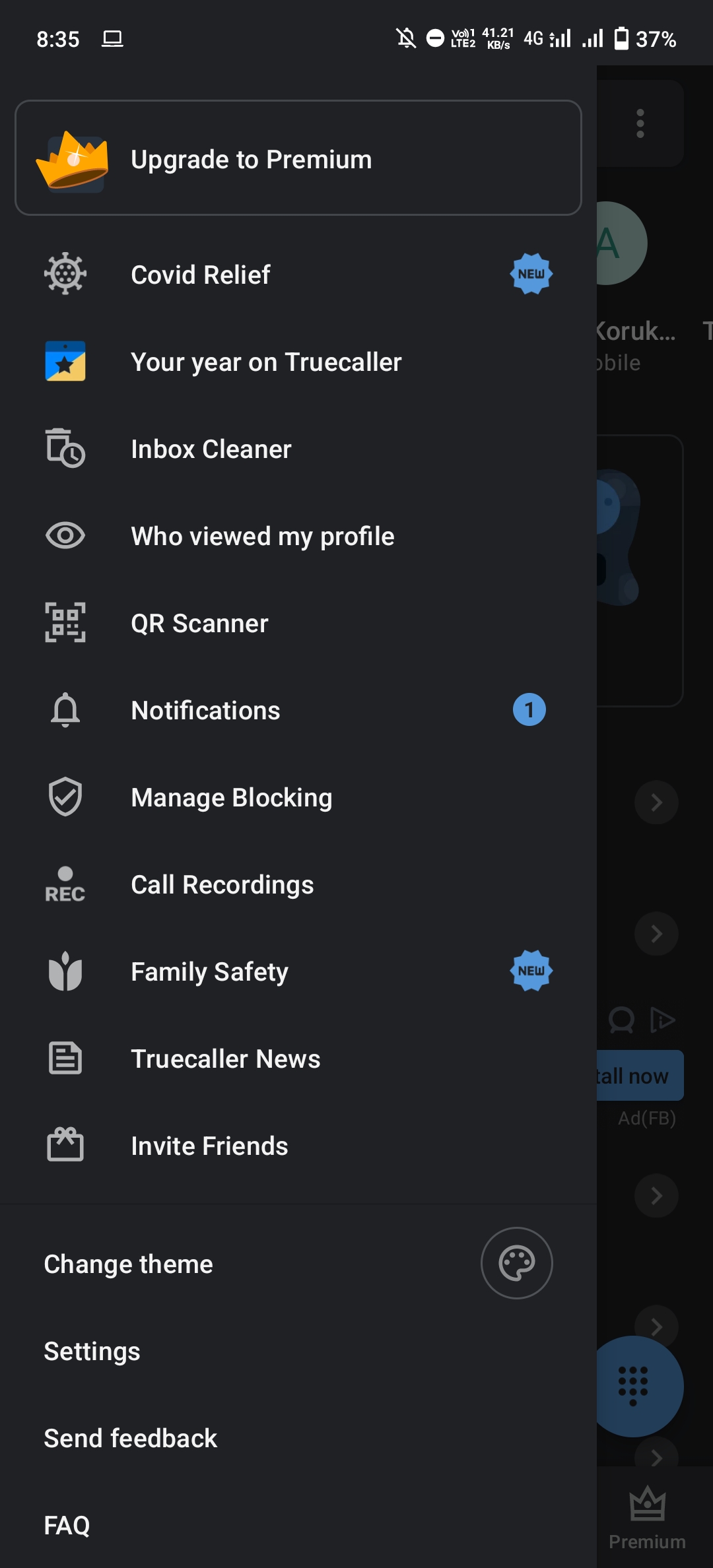713x1568 pixels.
Task: Tap the Change theme palette icon
Action: 516,1263
